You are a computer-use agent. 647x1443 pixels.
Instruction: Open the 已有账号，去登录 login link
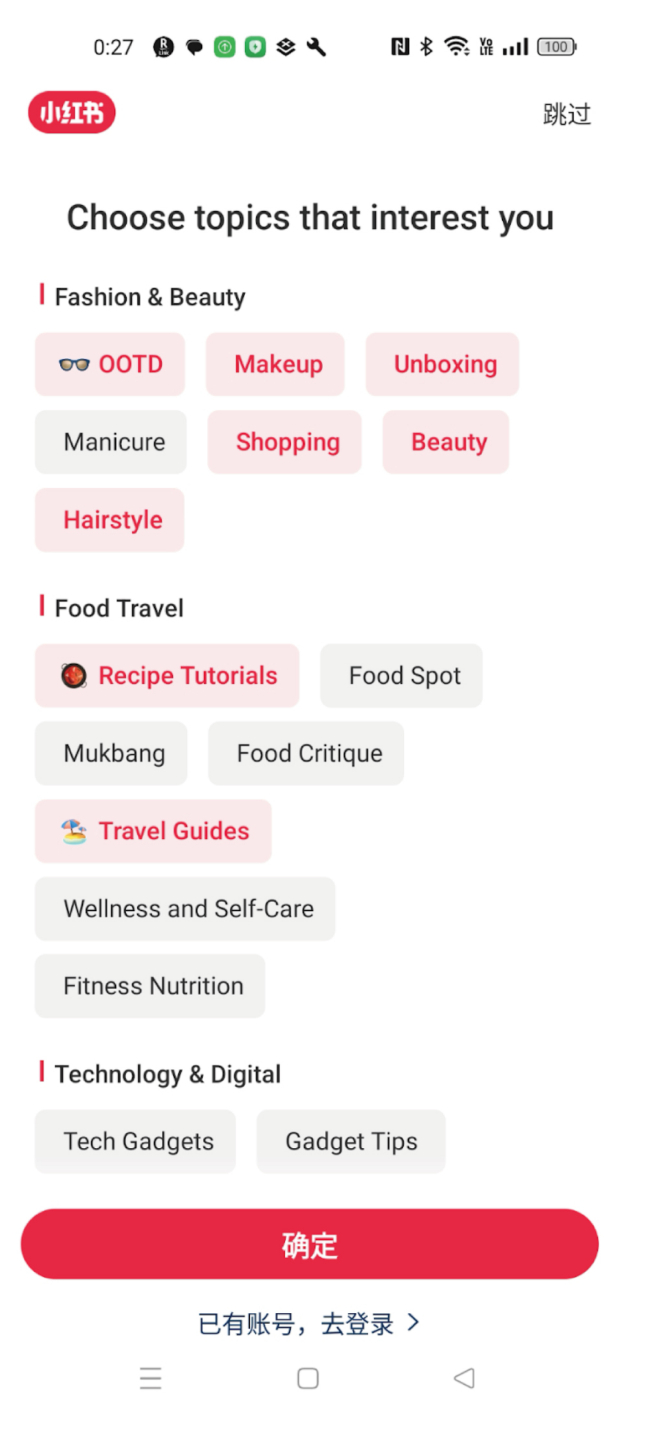click(x=310, y=1324)
